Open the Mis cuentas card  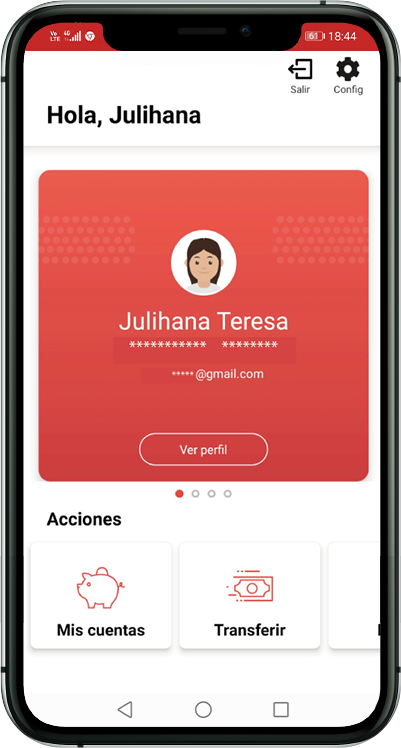[101, 595]
